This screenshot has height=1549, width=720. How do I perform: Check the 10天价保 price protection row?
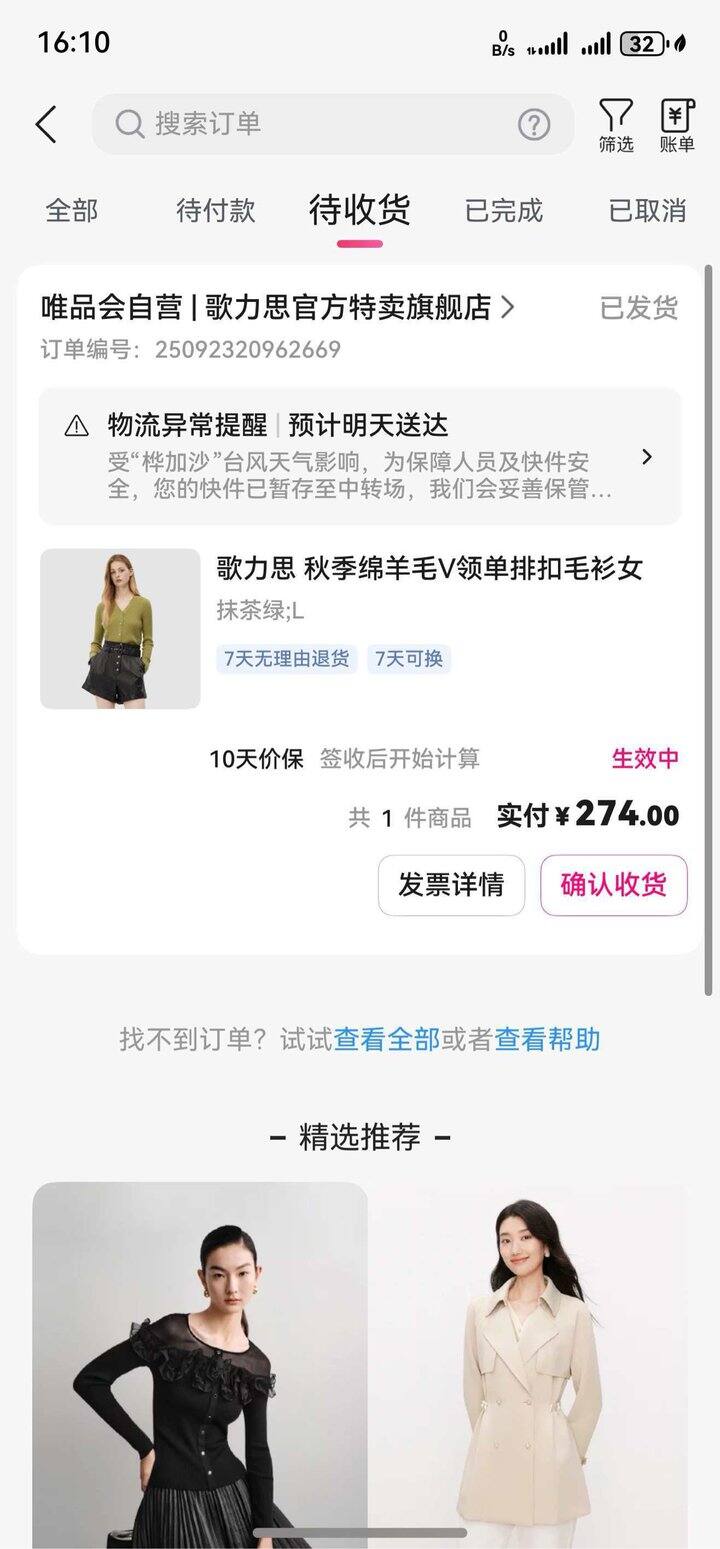click(440, 759)
